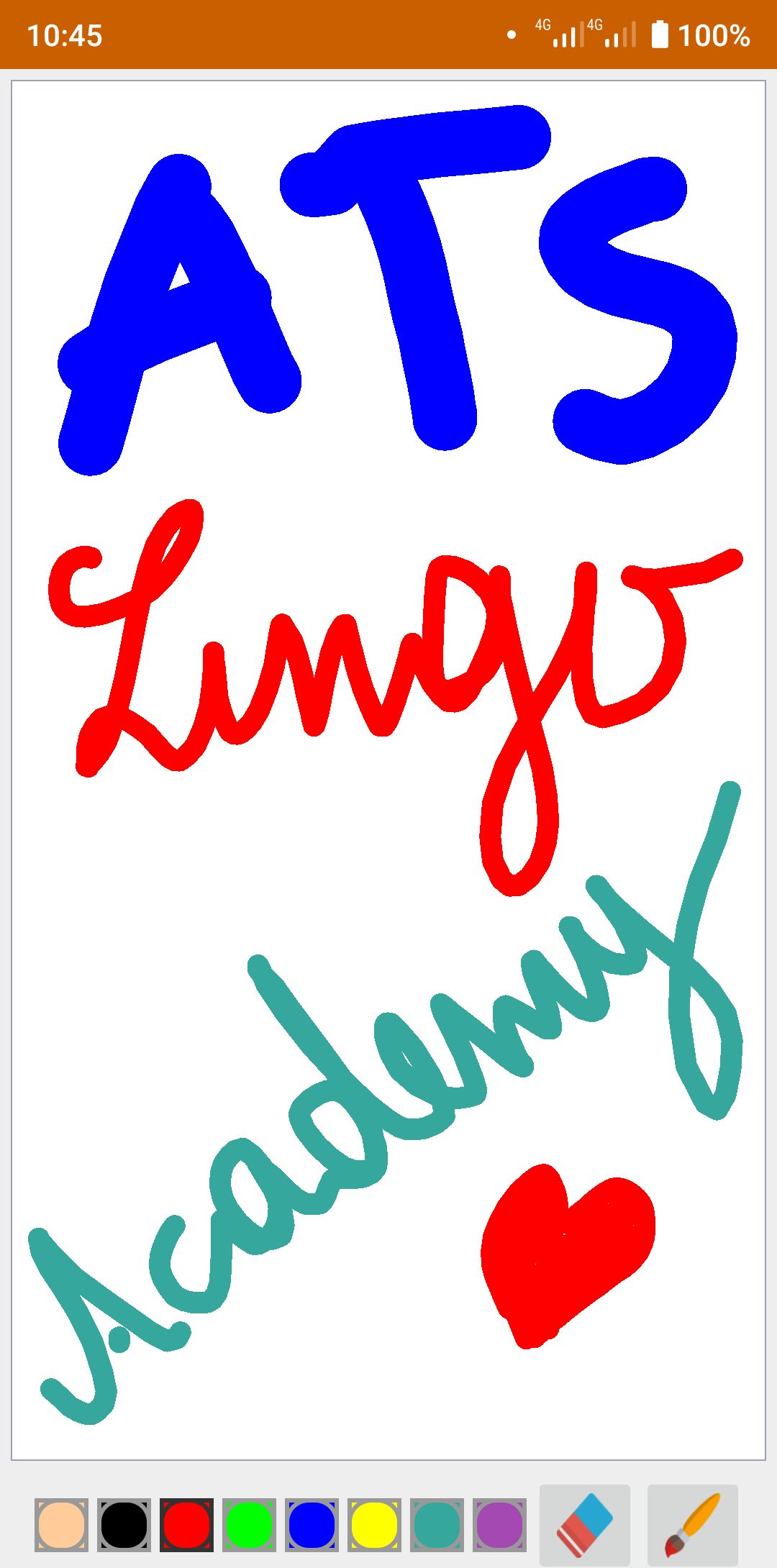Select the purple color swatch
This screenshot has height=1568, width=777.
[499, 1525]
